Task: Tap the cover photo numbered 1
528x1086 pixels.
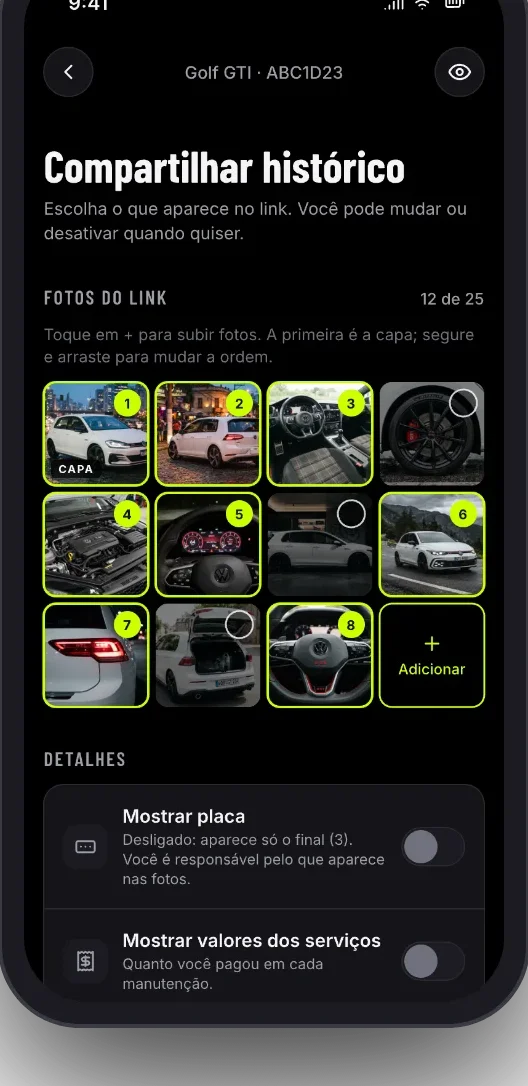Action: (x=96, y=434)
